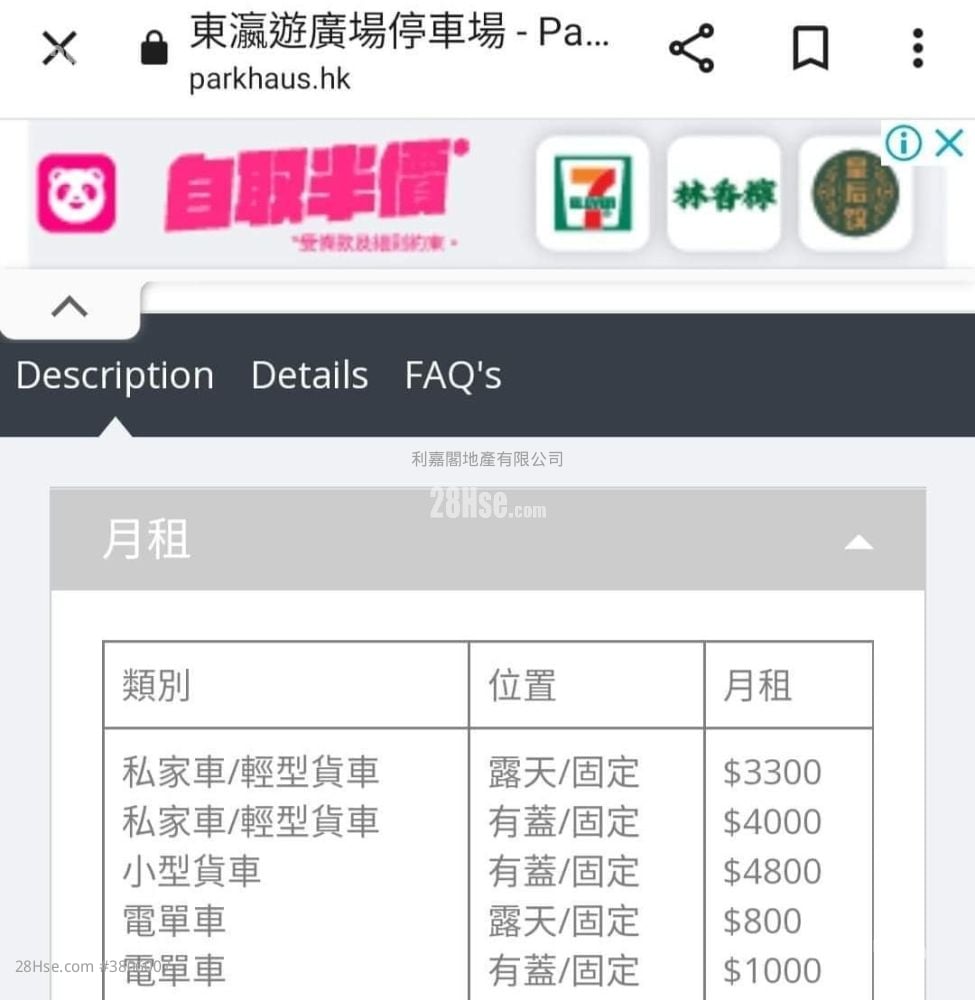
Task: Switch to the Description tab
Action: 115,376
